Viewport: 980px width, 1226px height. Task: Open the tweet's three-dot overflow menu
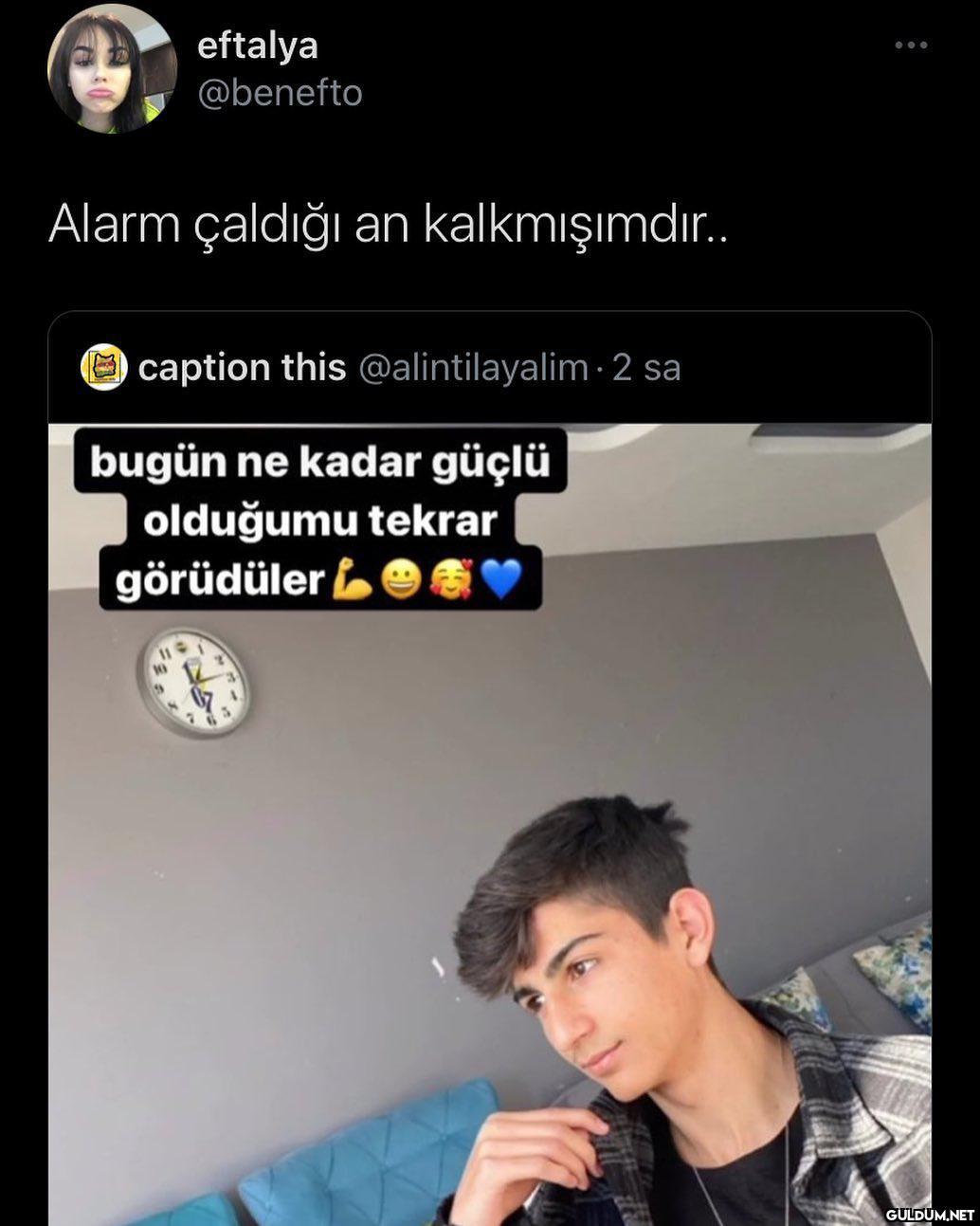(x=911, y=46)
